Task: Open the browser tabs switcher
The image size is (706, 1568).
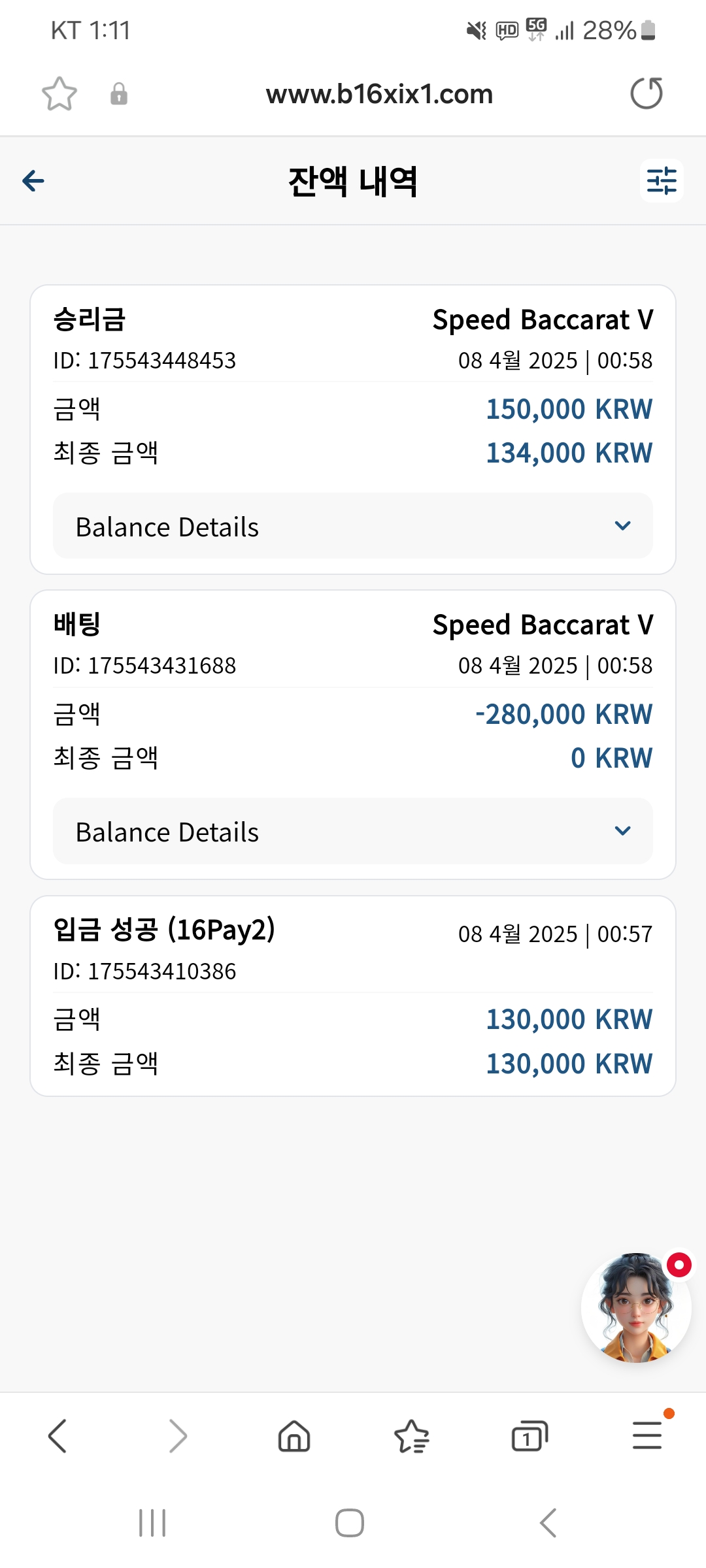Action: point(529,1436)
